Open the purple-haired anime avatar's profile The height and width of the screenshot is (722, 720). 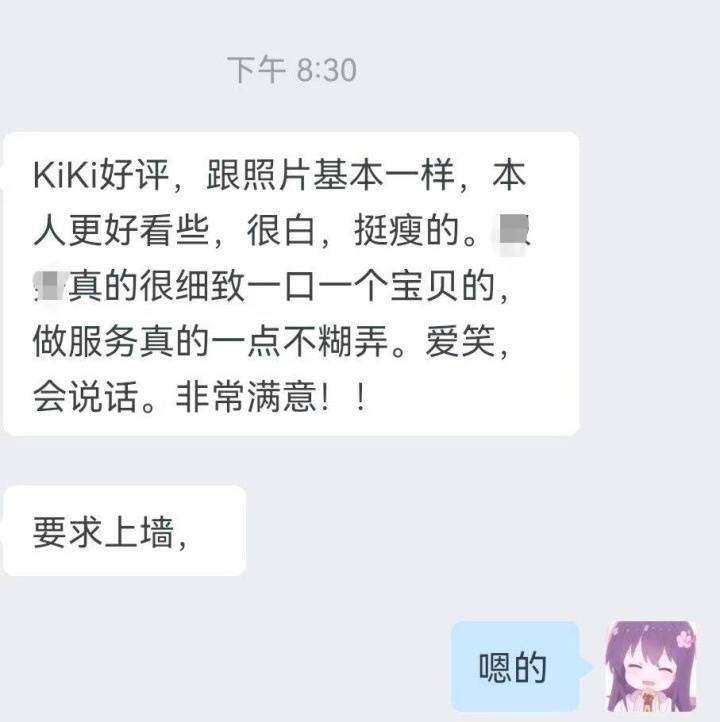click(650, 665)
